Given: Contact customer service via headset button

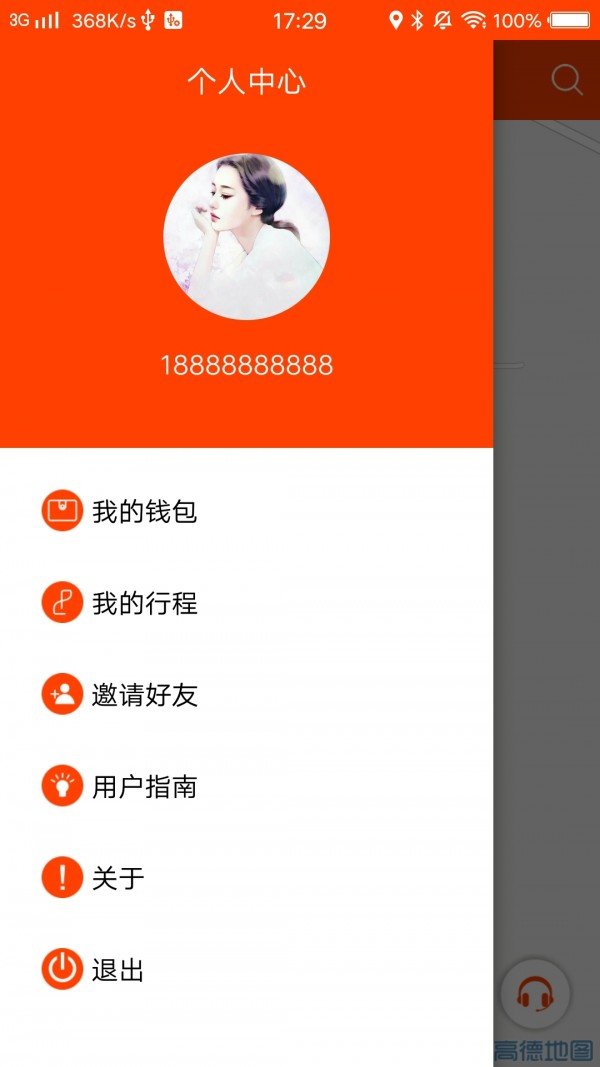Looking at the screenshot, I should point(535,993).
